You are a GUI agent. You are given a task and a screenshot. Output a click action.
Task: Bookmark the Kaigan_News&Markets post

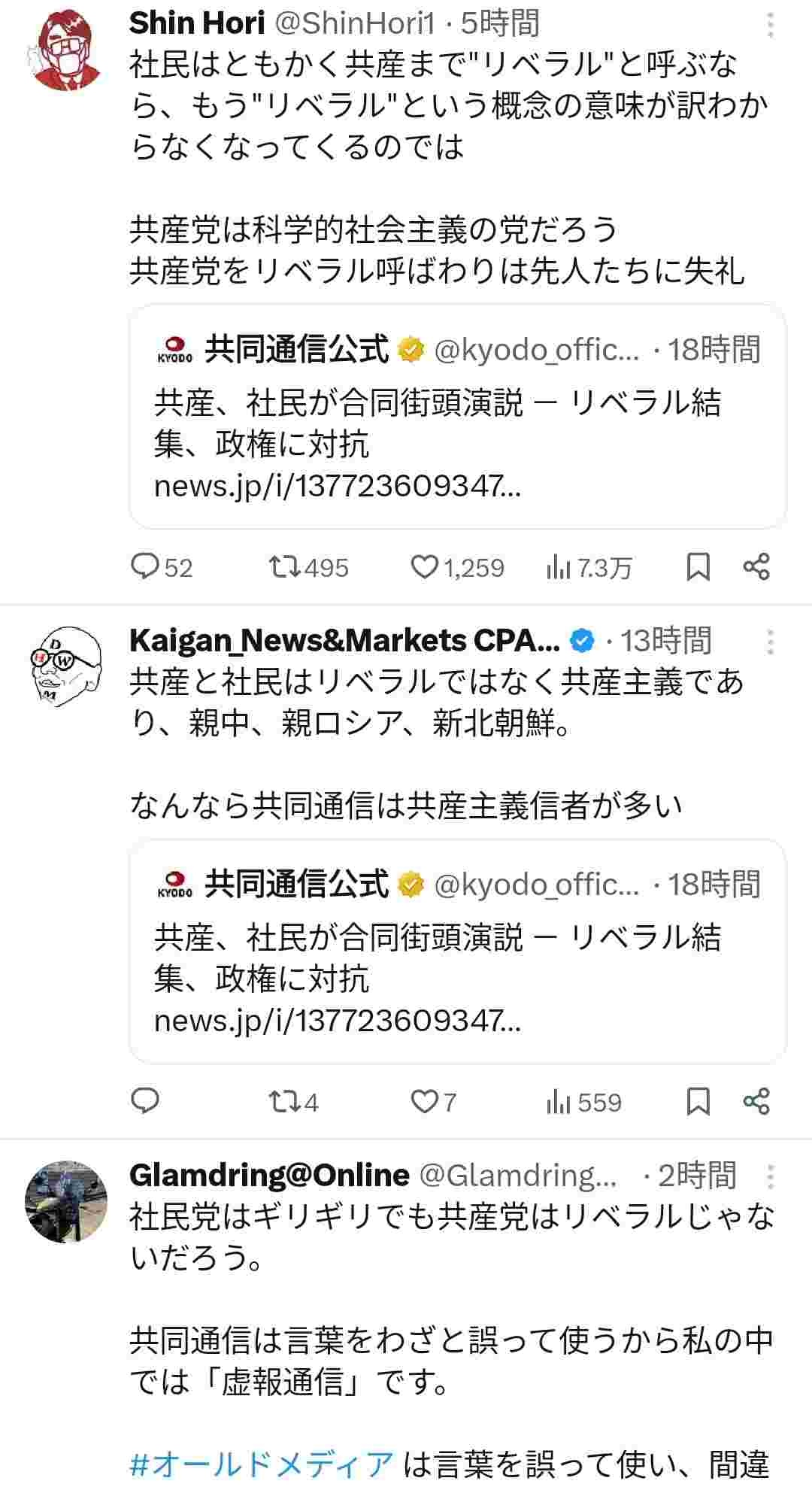[698, 1101]
